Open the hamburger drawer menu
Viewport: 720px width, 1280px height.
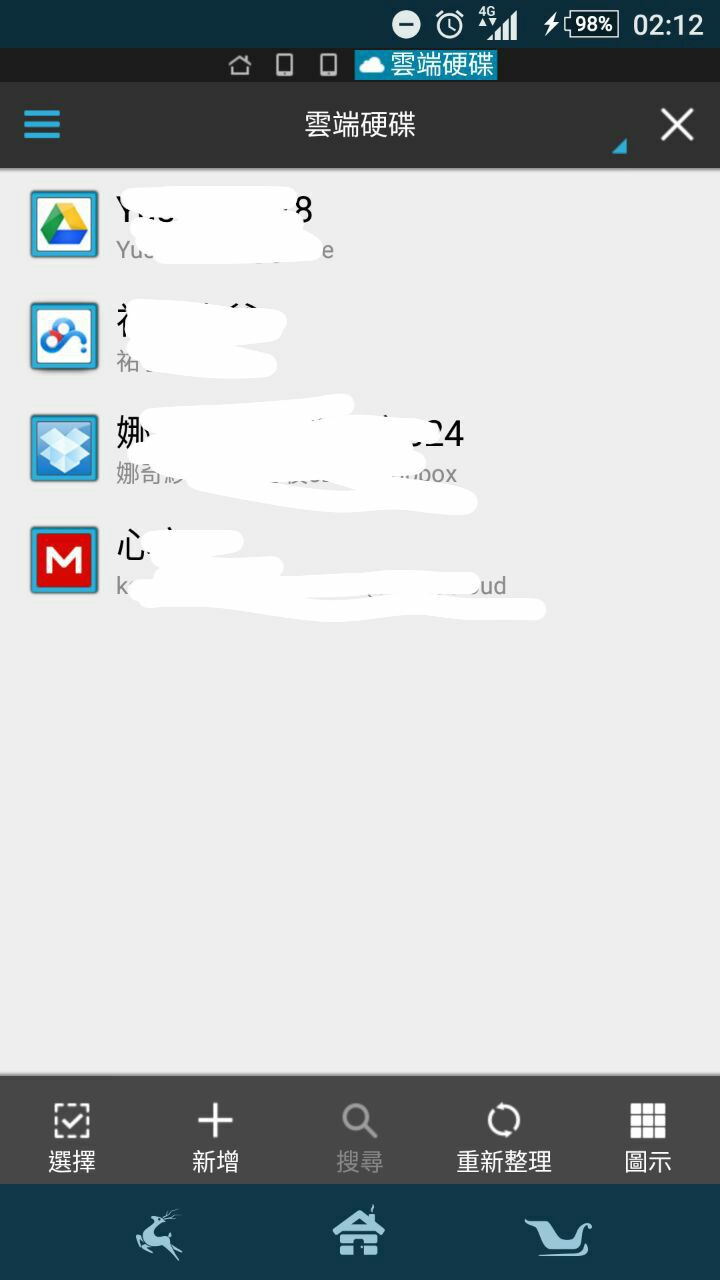tap(42, 125)
